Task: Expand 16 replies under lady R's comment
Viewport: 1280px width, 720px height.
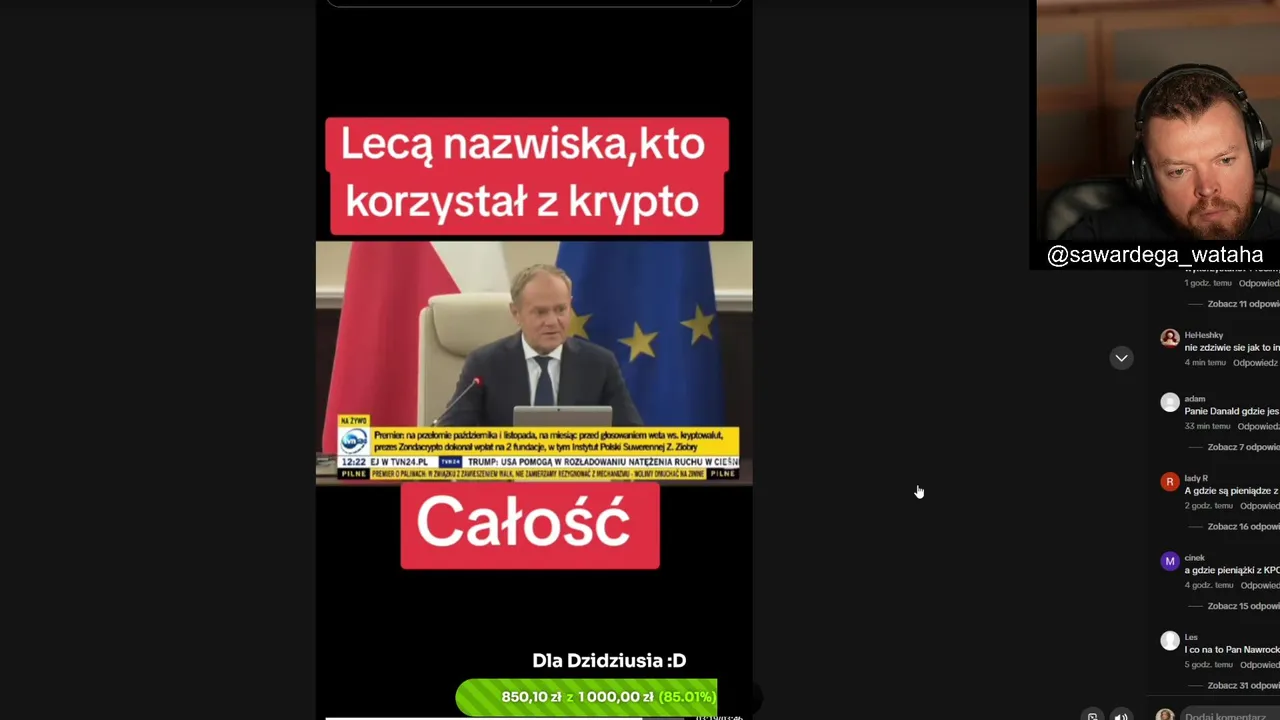Action: click(1243, 527)
